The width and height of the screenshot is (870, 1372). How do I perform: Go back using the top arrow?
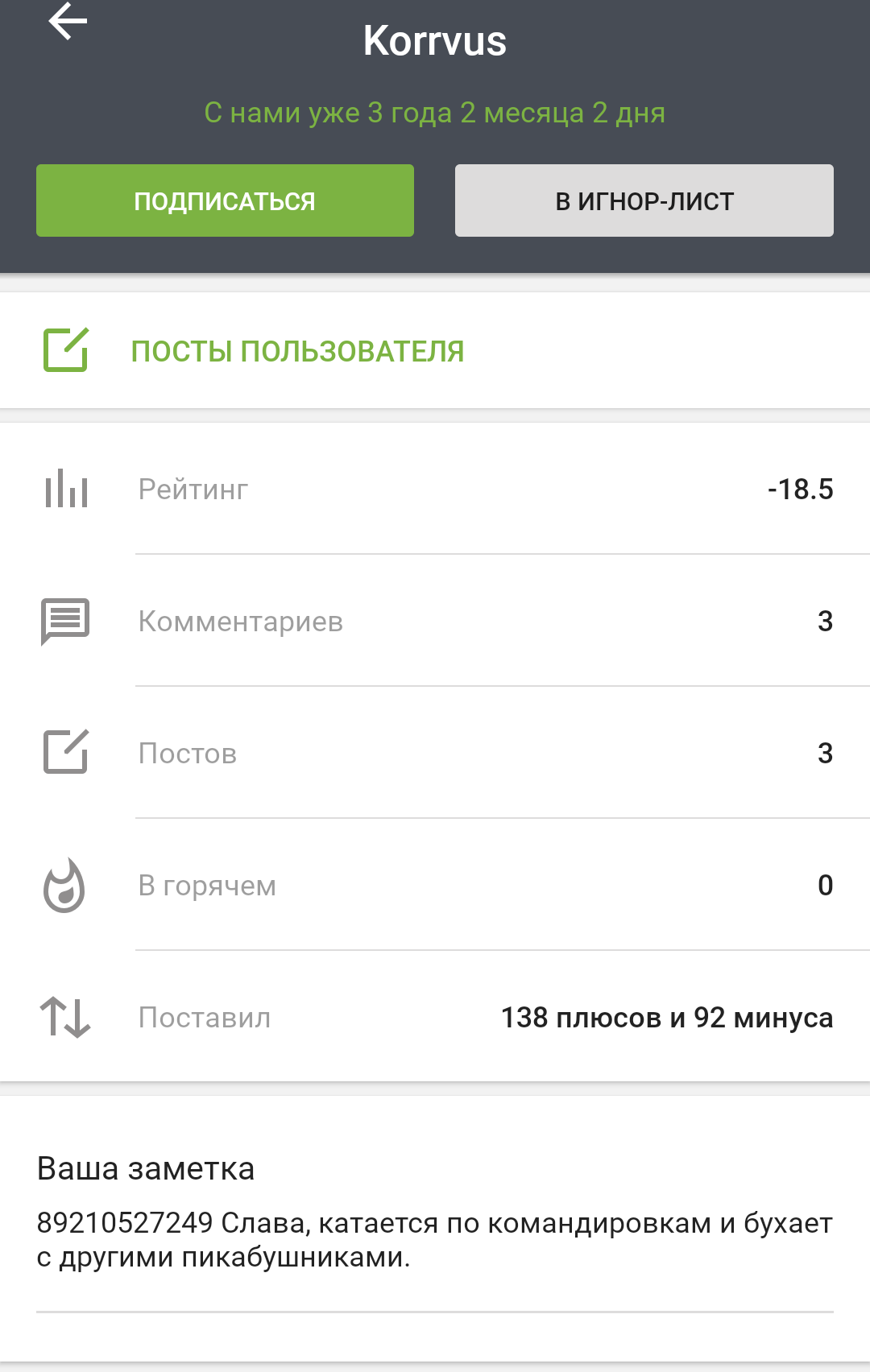pos(68,22)
